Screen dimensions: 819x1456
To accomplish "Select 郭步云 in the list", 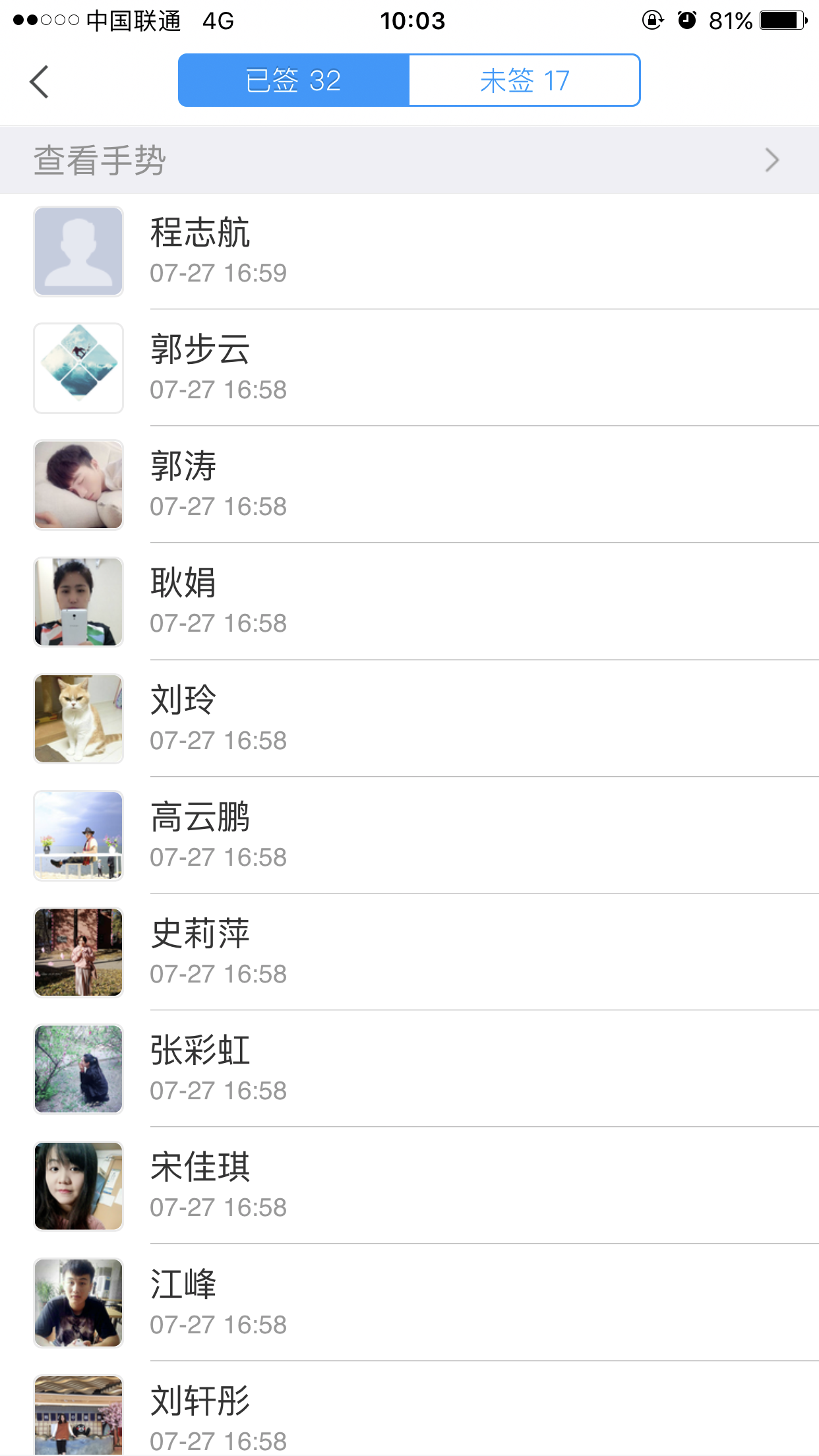I will (409, 369).
